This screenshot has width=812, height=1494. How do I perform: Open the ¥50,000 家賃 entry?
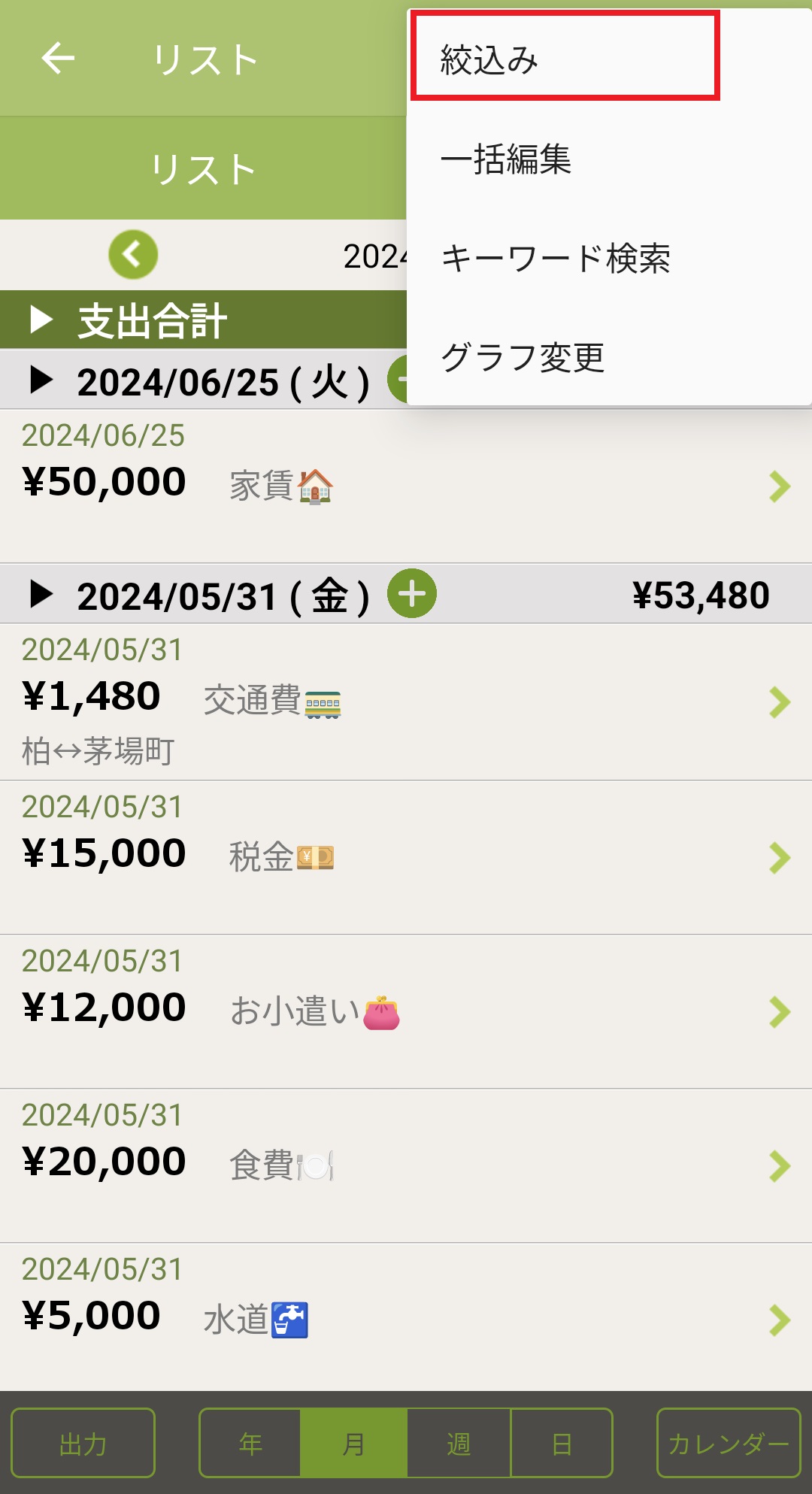pyautogui.click(x=406, y=486)
